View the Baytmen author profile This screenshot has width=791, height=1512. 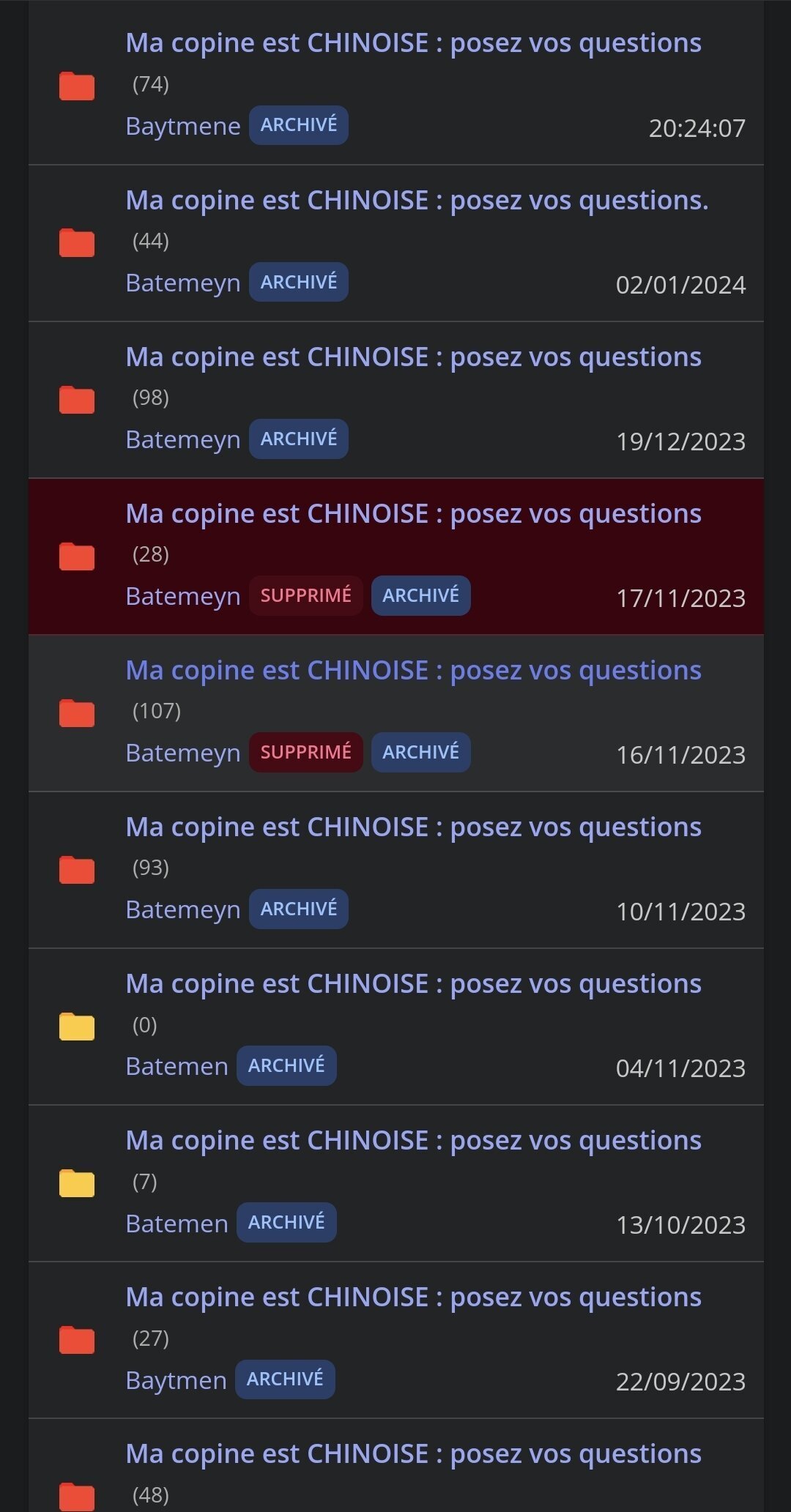pyautogui.click(x=176, y=1380)
